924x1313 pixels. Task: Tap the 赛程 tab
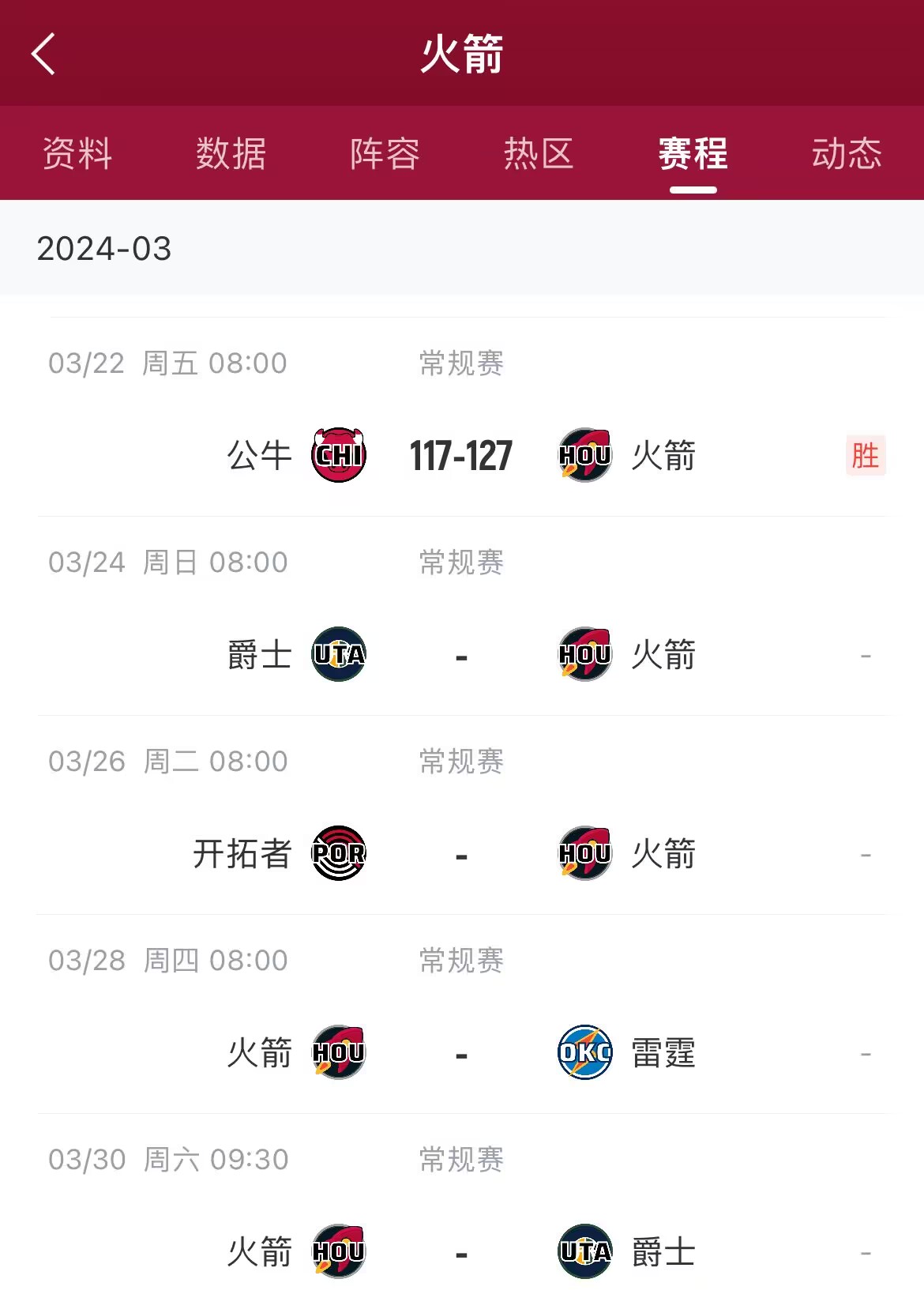click(x=693, y=153)
